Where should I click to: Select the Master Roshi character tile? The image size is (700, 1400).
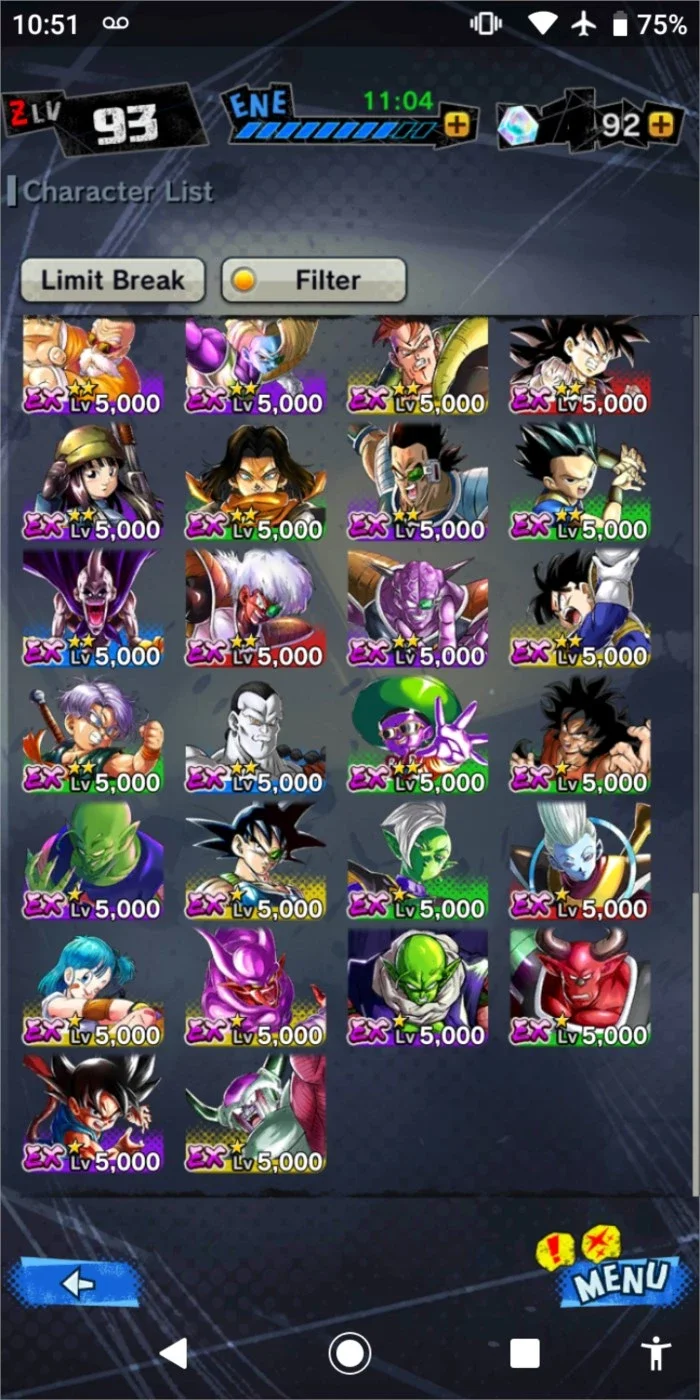coord(93,366)
